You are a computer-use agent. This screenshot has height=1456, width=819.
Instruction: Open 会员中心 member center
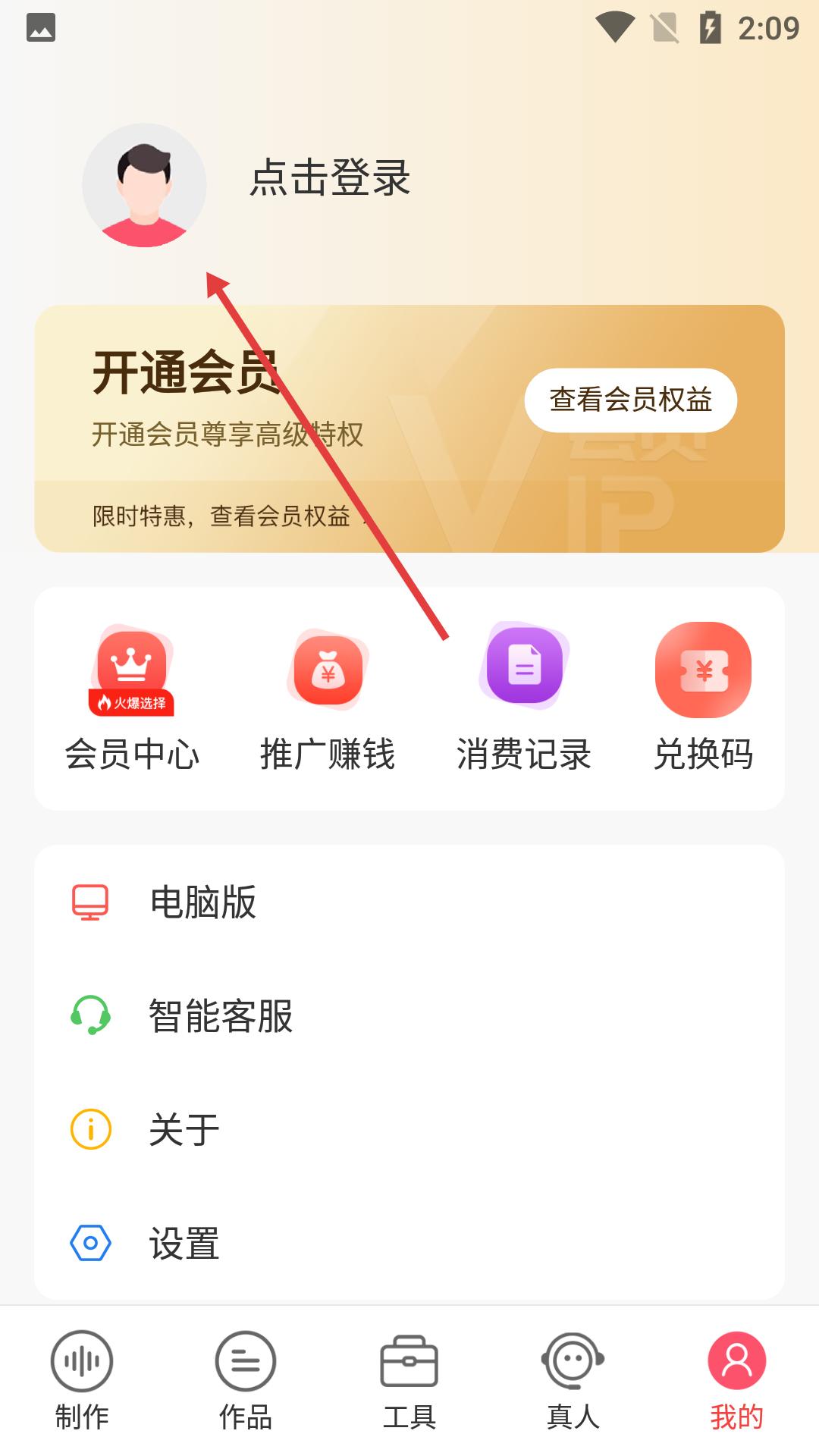pos(132,698)
